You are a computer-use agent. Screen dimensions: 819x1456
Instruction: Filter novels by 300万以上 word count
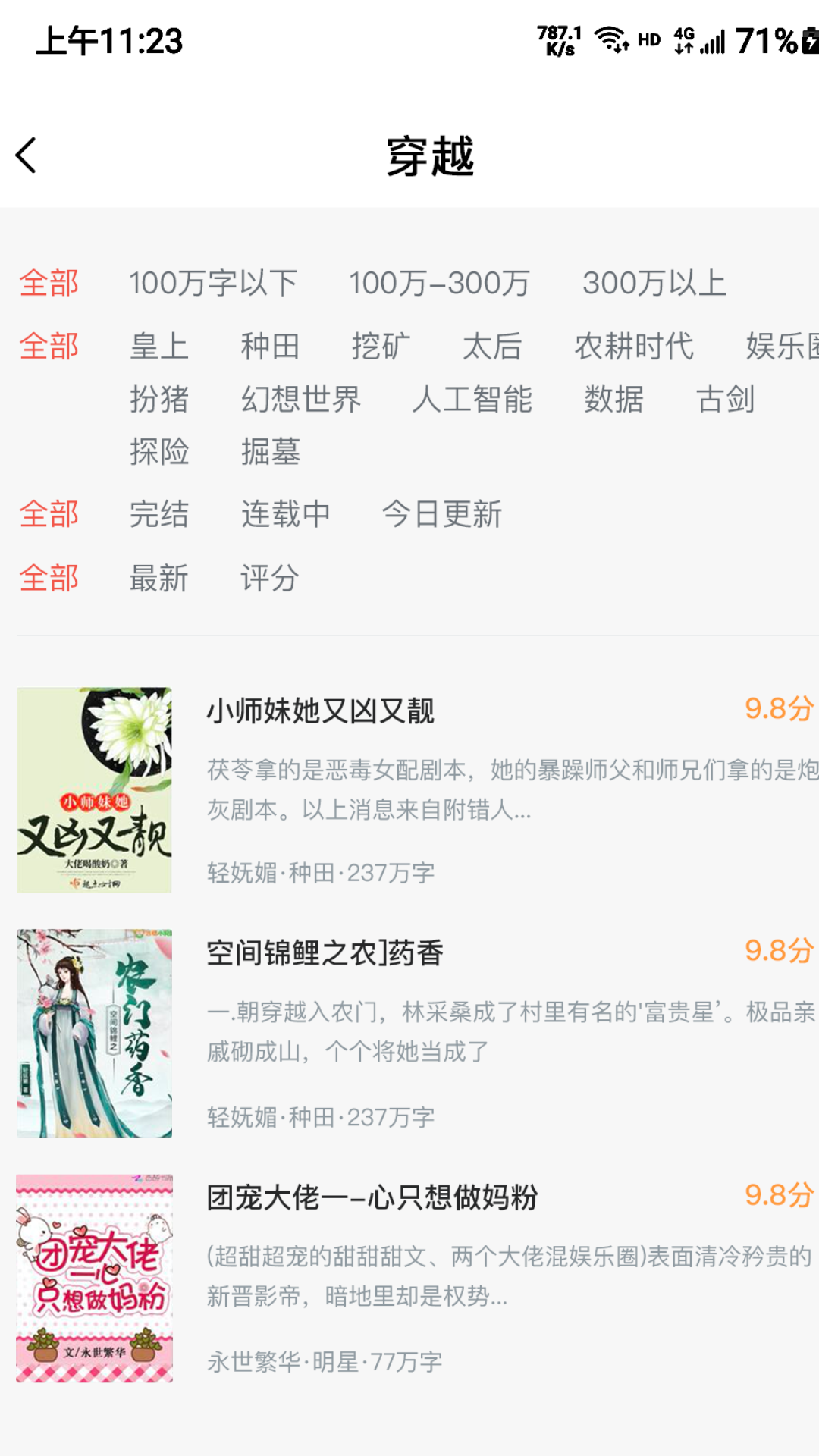point(655,284)
